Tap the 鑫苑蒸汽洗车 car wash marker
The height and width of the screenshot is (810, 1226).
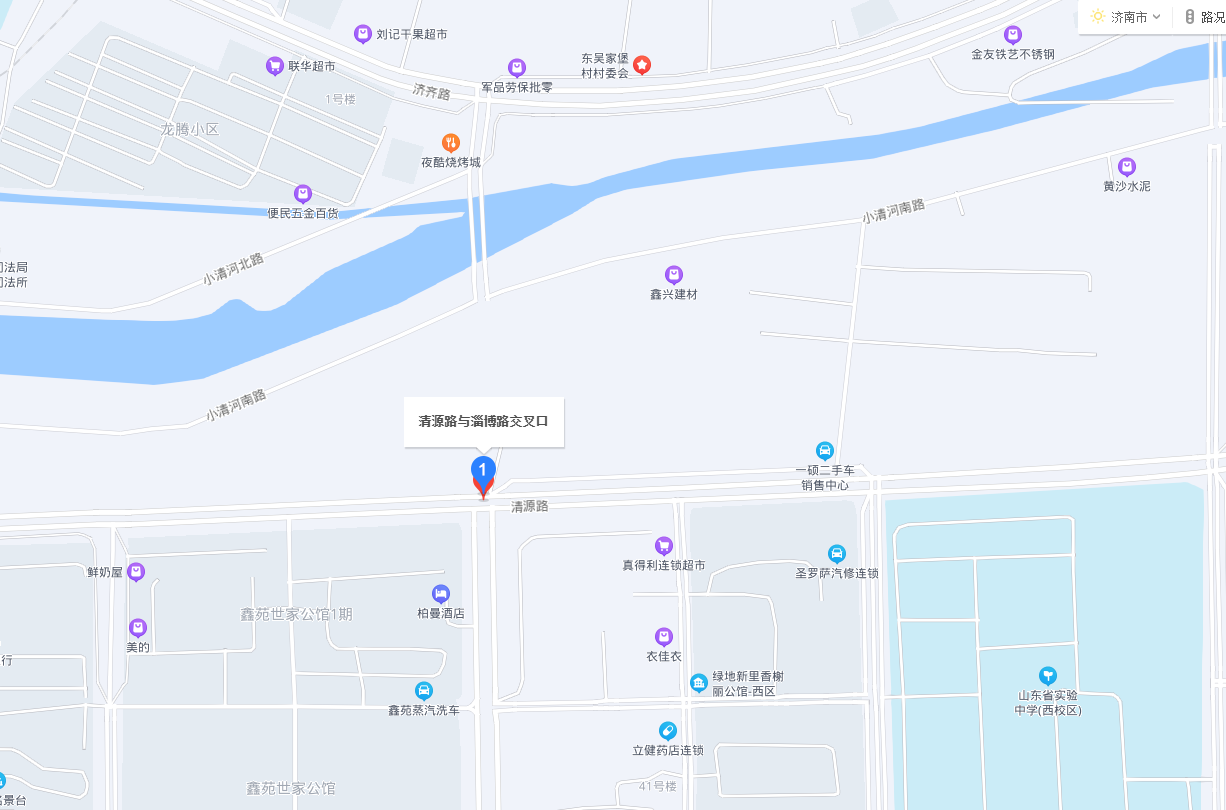[x=424, y=691]
